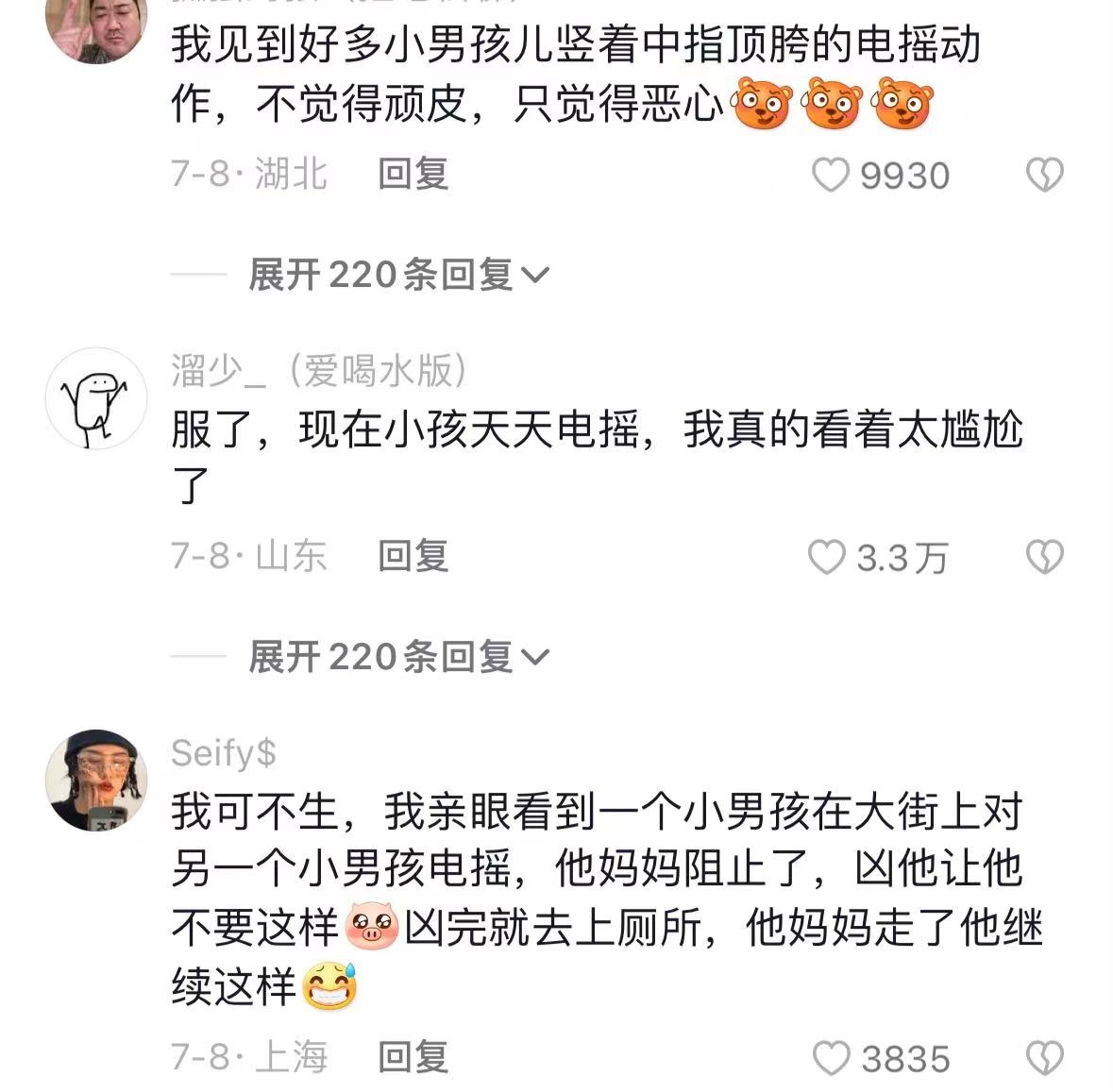Expand 220 replies under the Hubei comment
Image resolution: width=1113 pixels, height=1092 pixels.
(x=397, y=275)
